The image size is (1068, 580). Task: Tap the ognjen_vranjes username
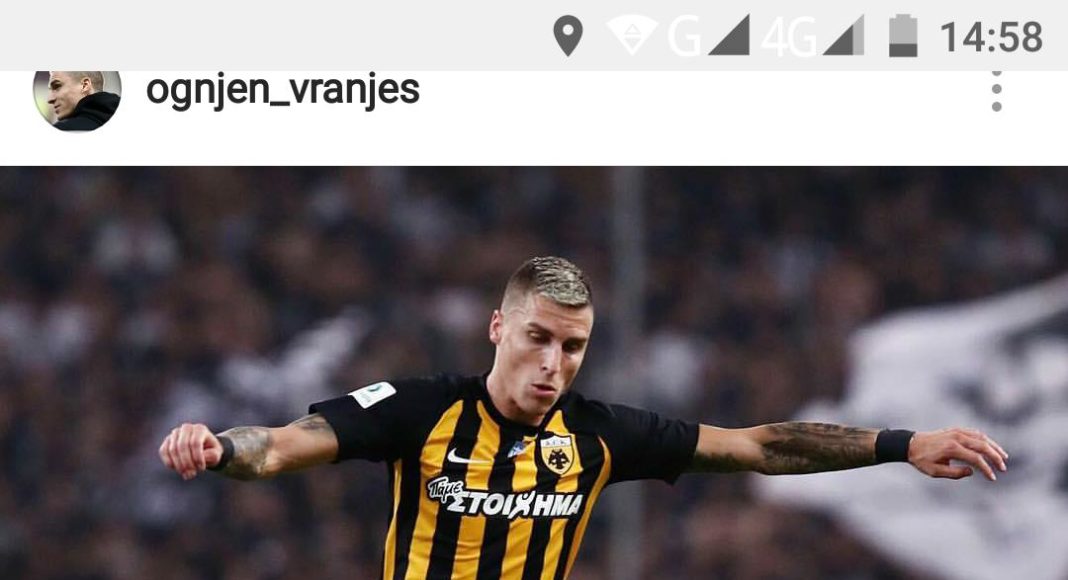283,91
